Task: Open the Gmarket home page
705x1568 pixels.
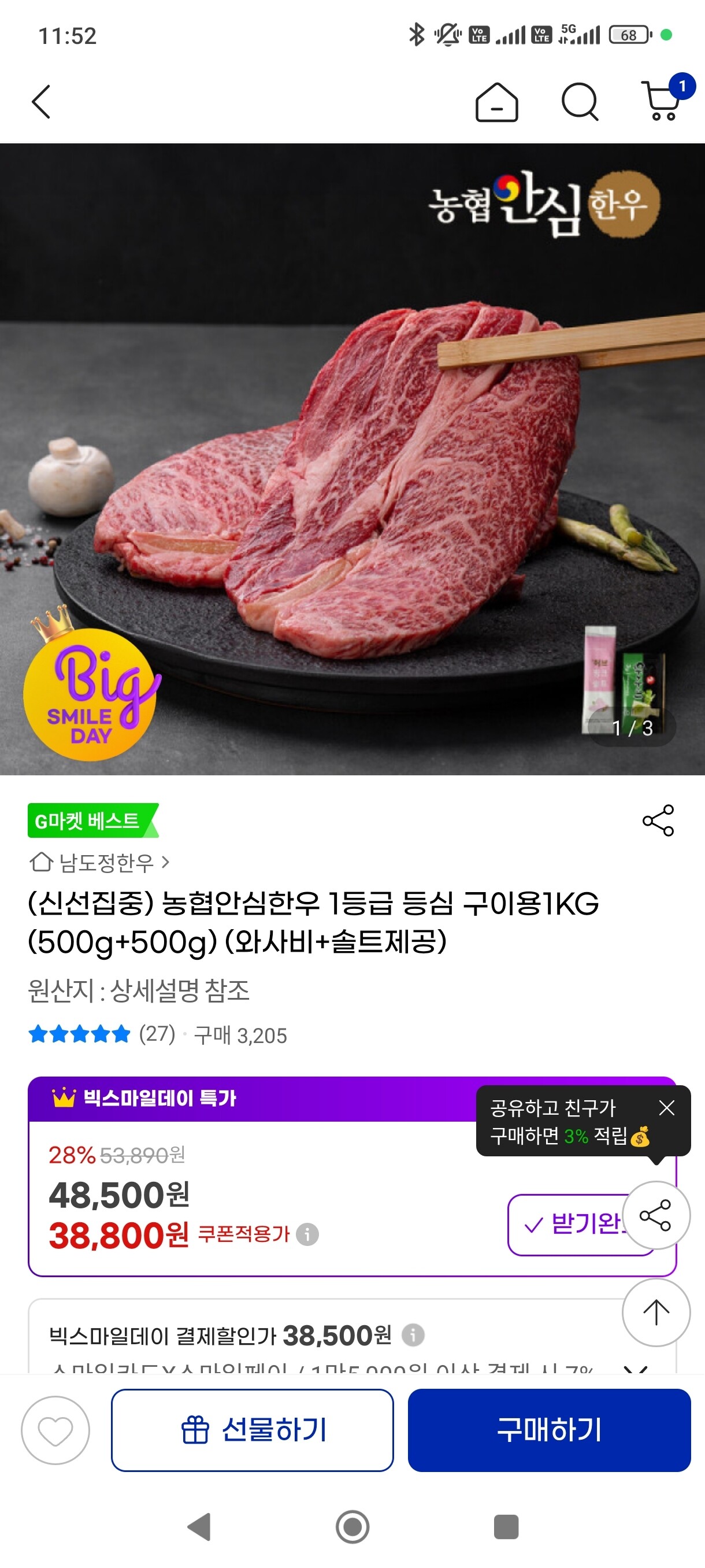Action: (496, 102)
